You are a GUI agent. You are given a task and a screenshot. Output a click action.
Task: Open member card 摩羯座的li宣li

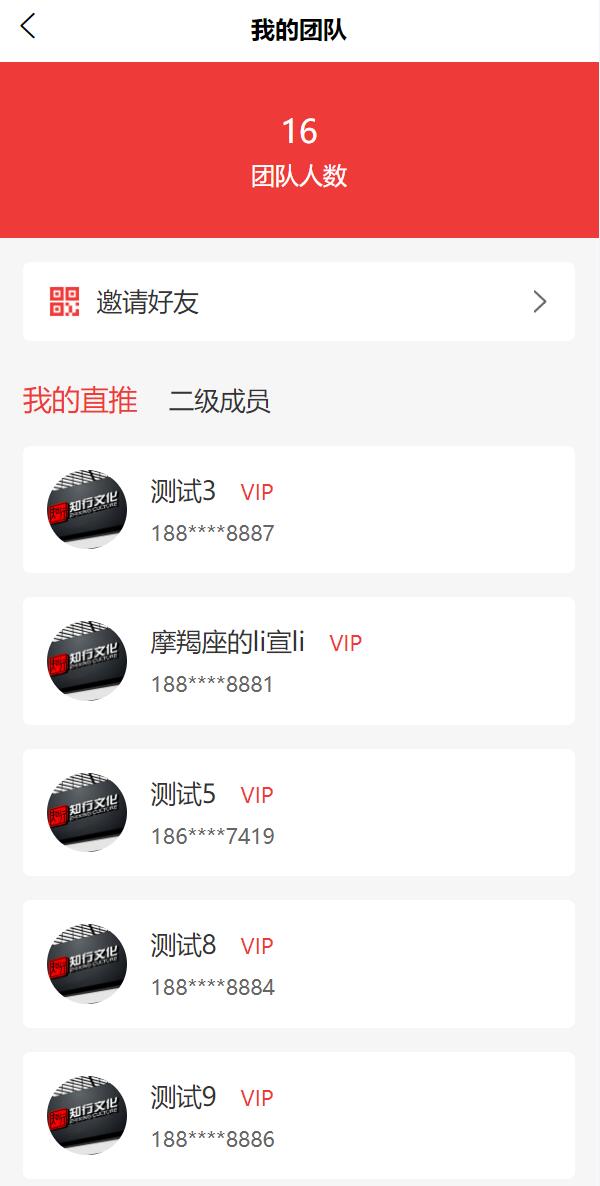[x=298, y=661]
